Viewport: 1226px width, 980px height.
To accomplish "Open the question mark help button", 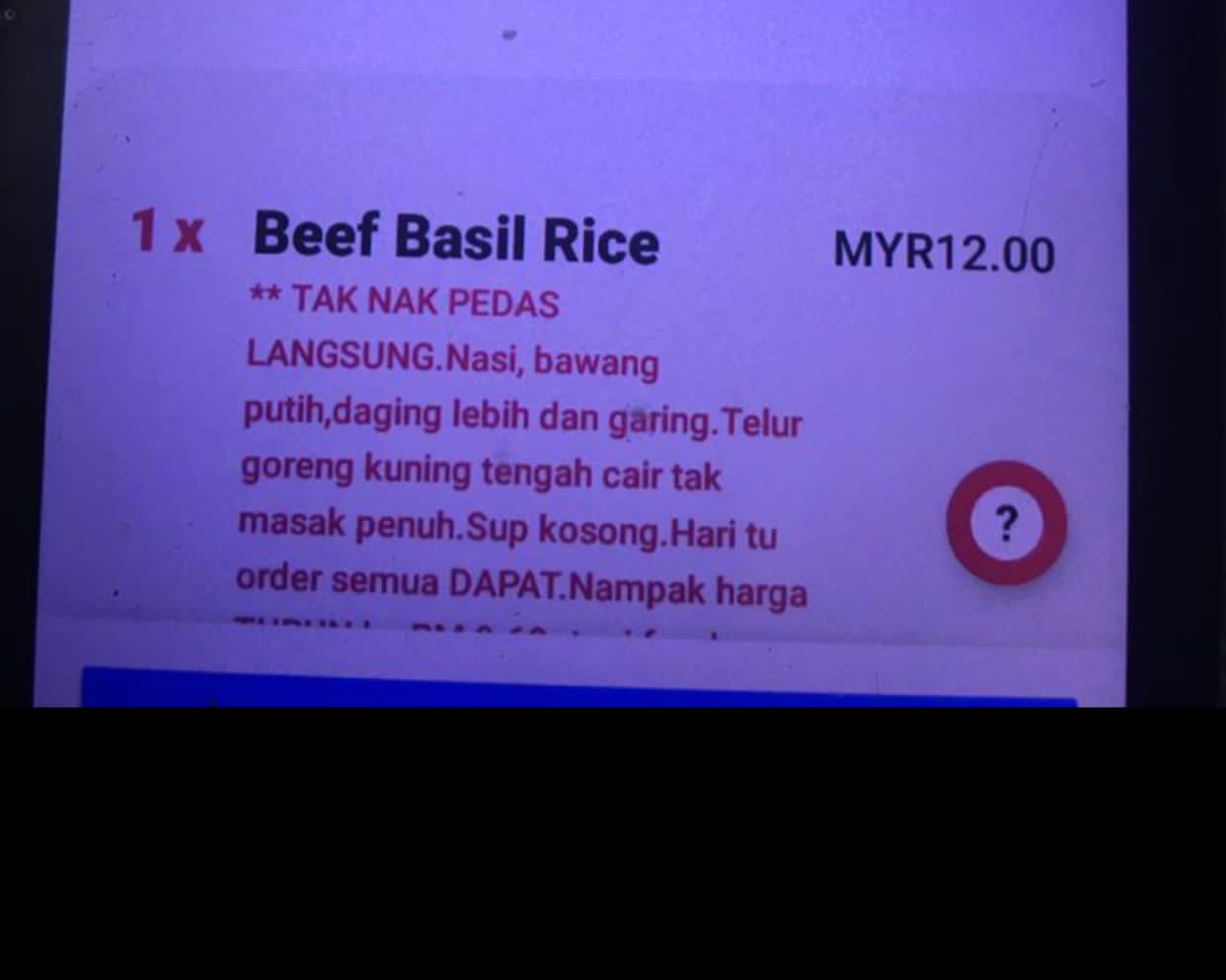I will (1006, 523).
